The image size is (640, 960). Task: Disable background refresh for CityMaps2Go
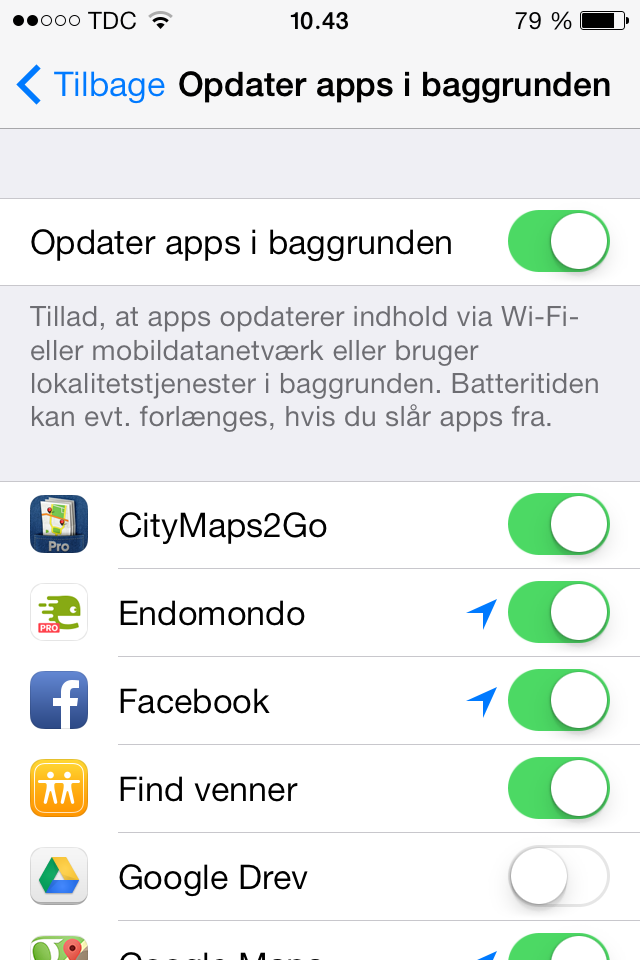click(558, 525)
